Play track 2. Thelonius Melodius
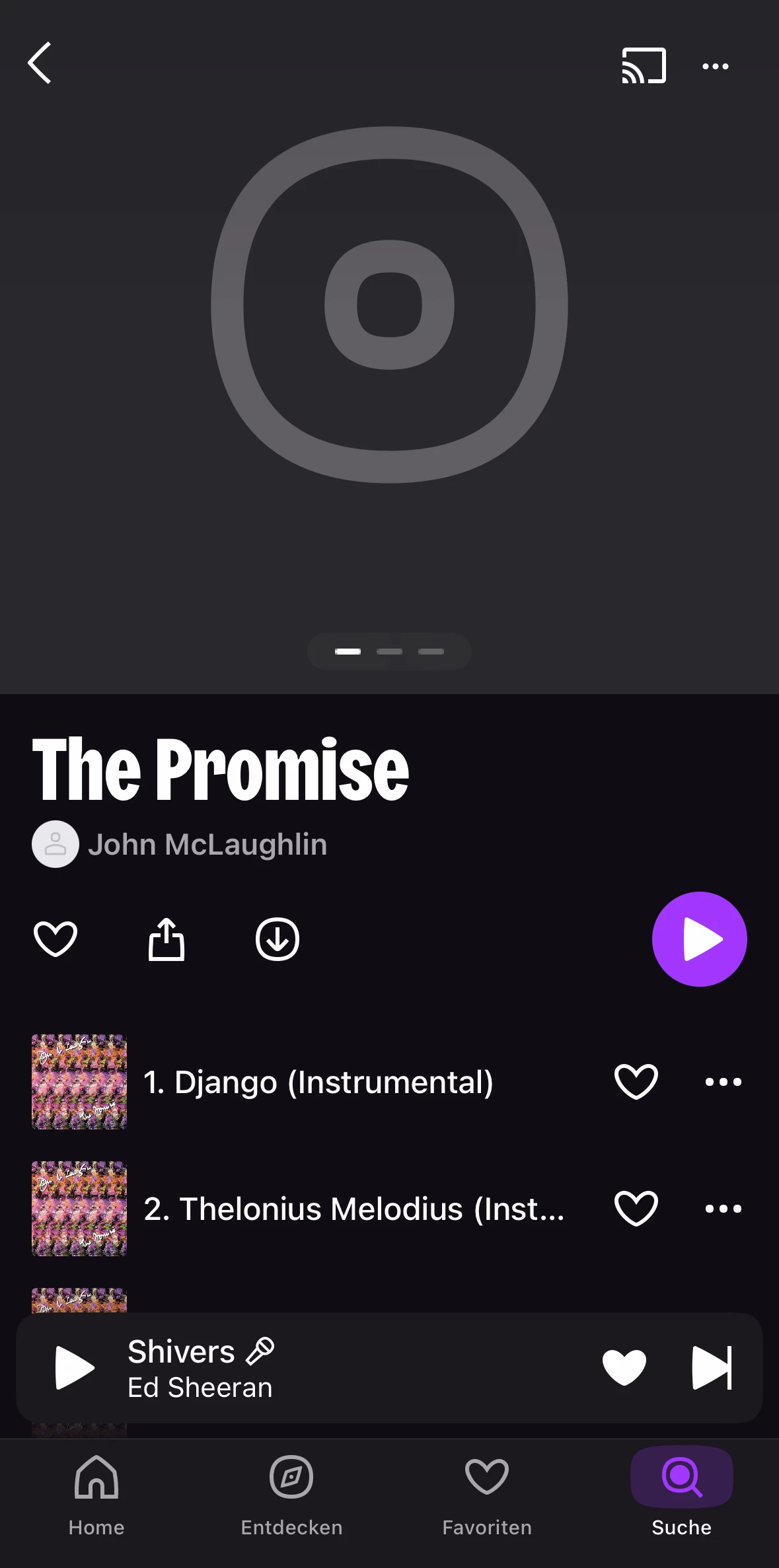This screenshot has width=779, height=1568. click(353, 1209)
